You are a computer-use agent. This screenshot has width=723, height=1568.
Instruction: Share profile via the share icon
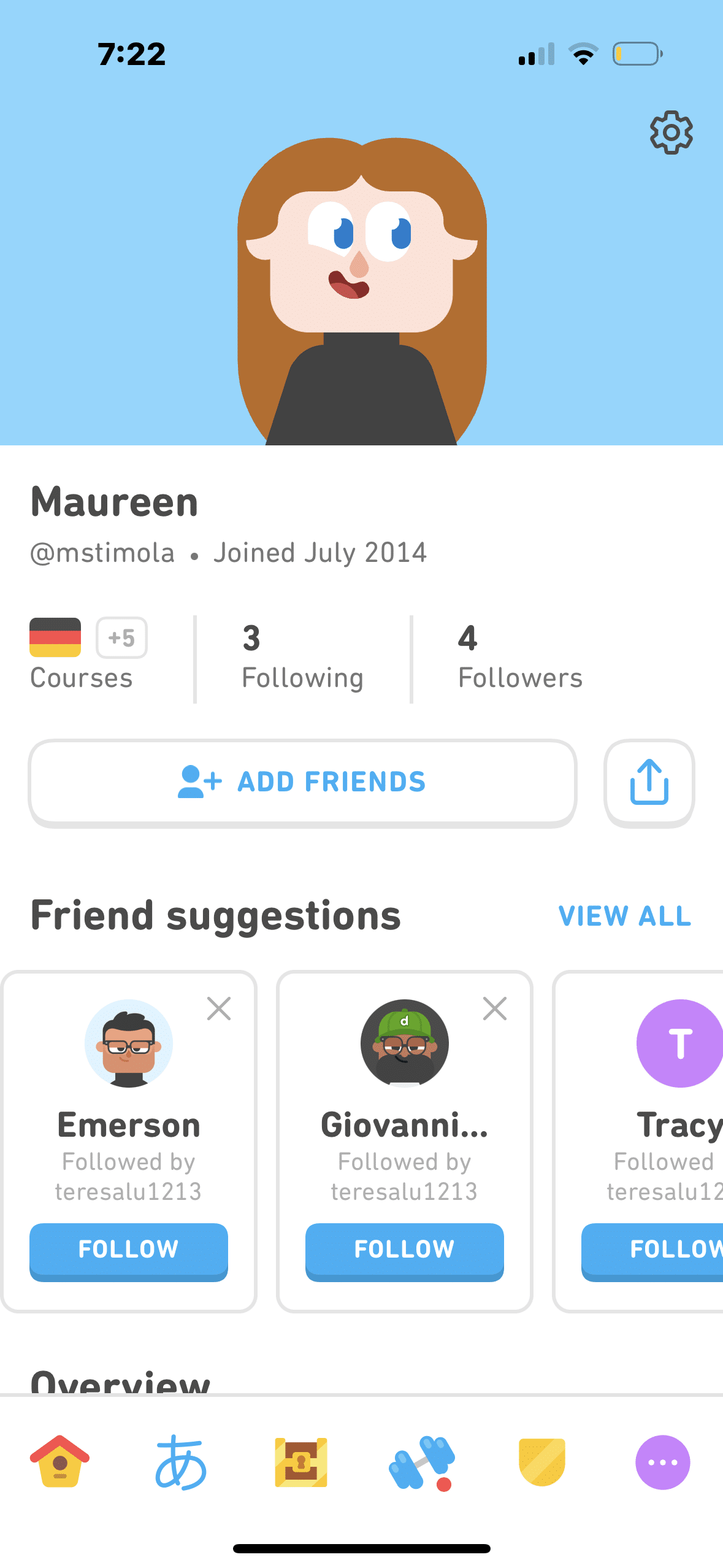click(x=649, y=782)
